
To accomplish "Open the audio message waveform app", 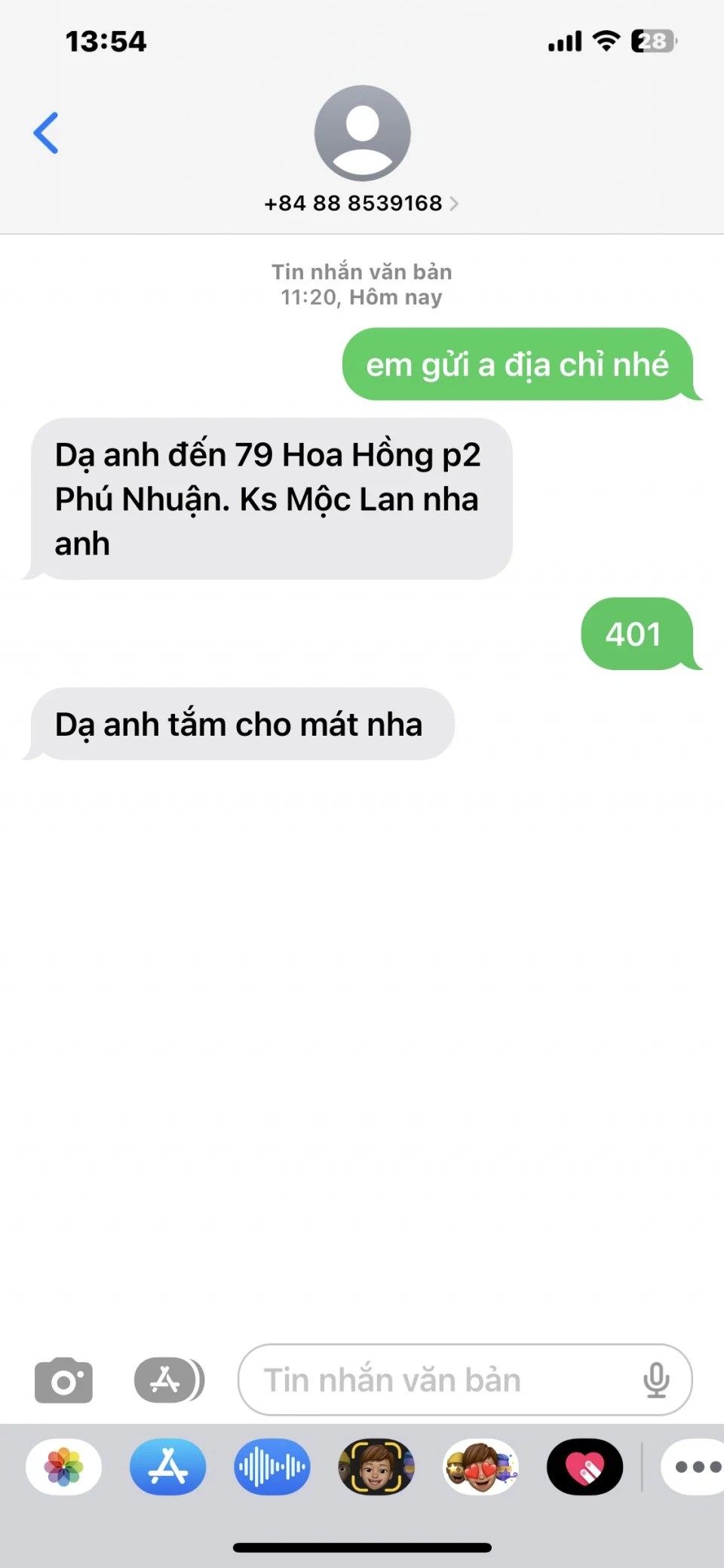I will 272,1467.
